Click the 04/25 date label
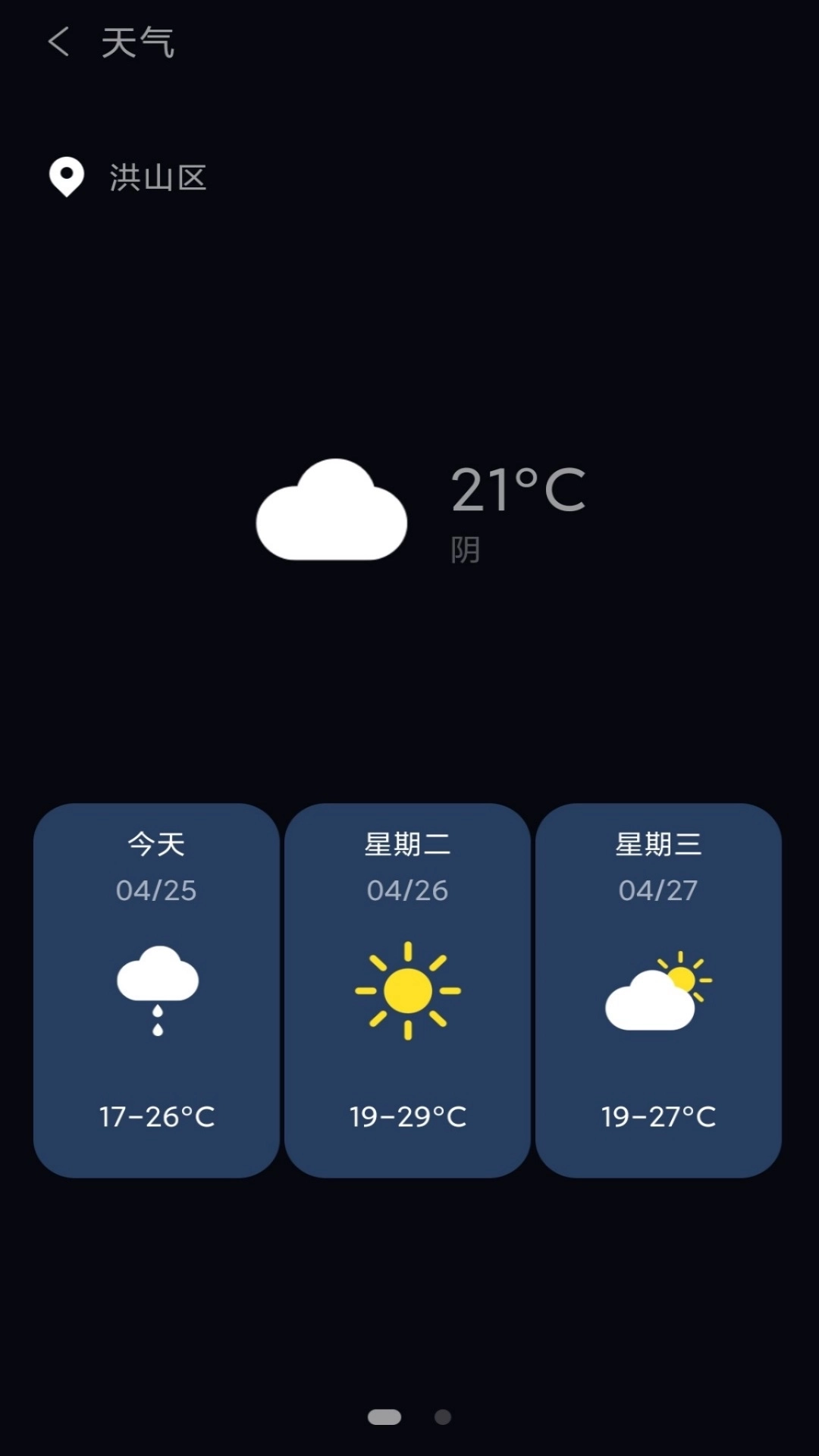This screenshot has width=819, height=1456. (156, 891)
